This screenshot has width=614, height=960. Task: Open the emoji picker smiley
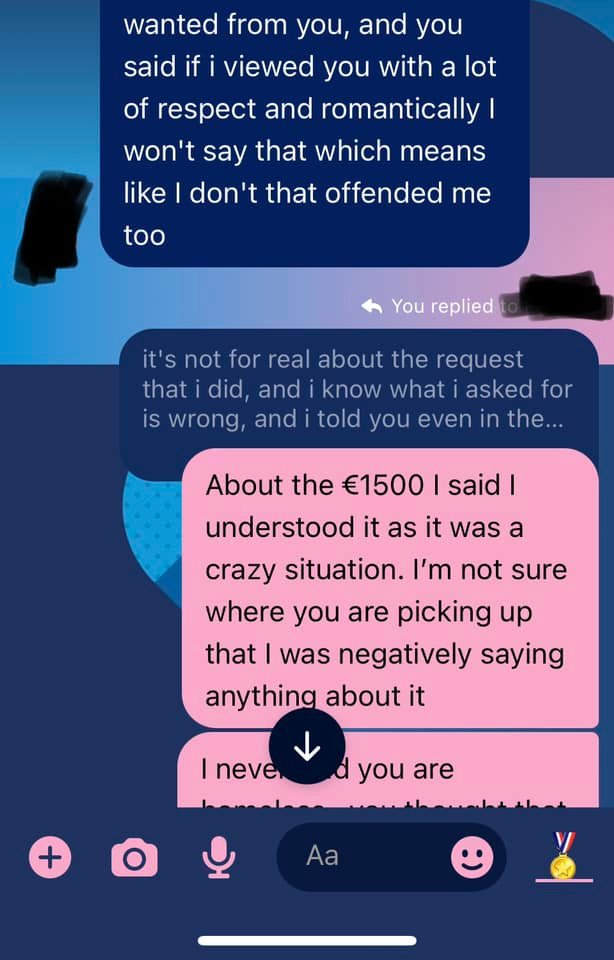point(472,857)
